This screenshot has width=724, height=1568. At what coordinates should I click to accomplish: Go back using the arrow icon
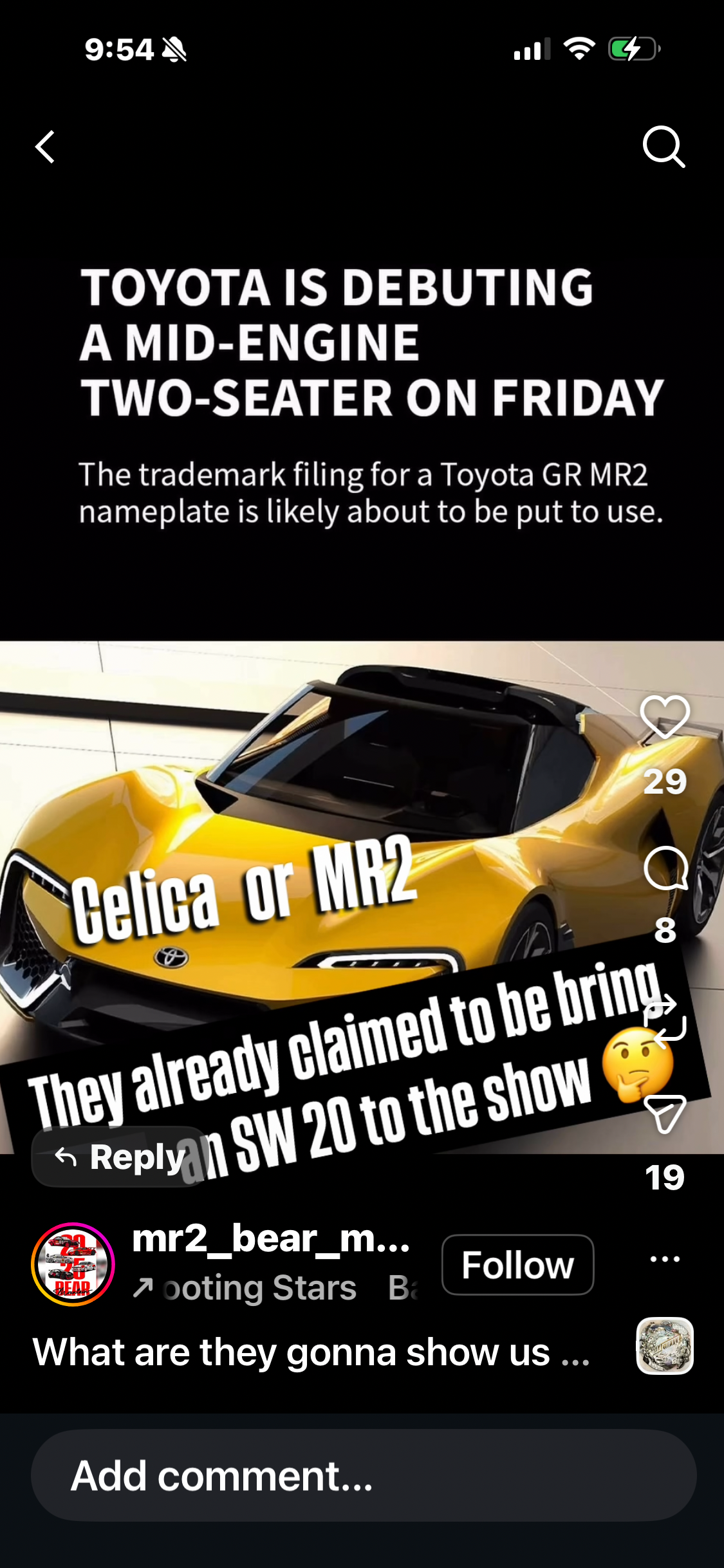tap(46, 147)
